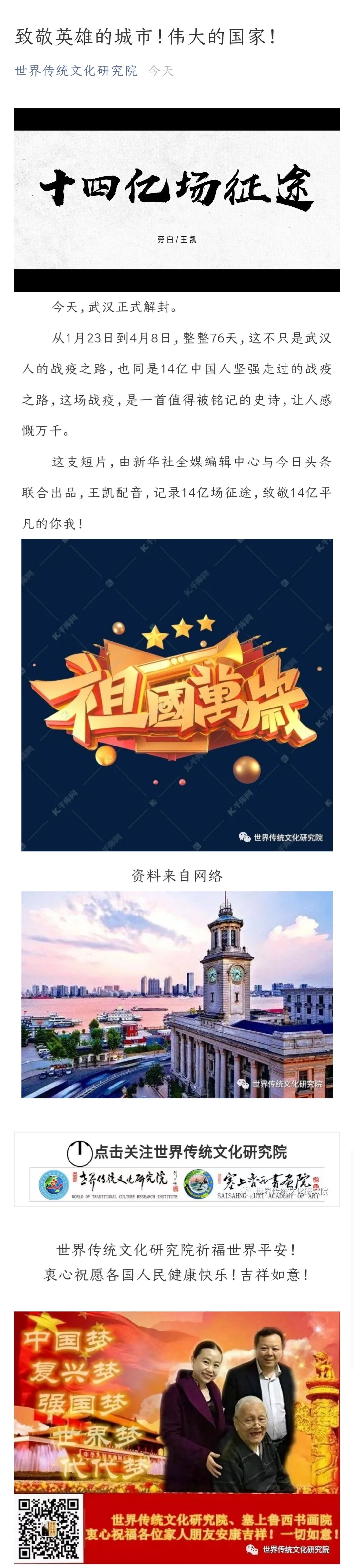Open the 祖国万岁 picture in full view
The image size is (354, 1568).
coord(177,694)
